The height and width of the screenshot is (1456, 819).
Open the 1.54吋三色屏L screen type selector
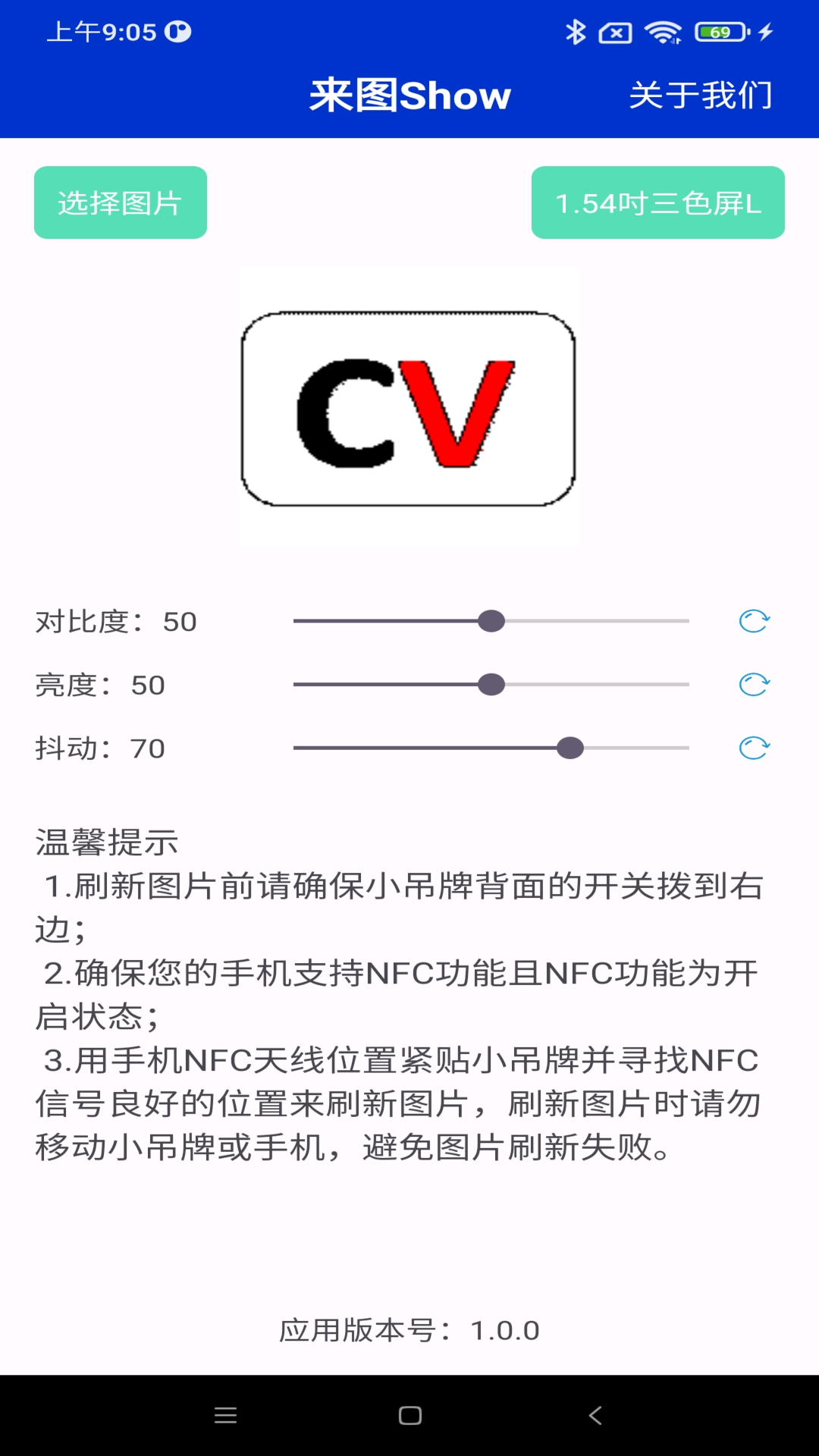(x=657, y=202)
